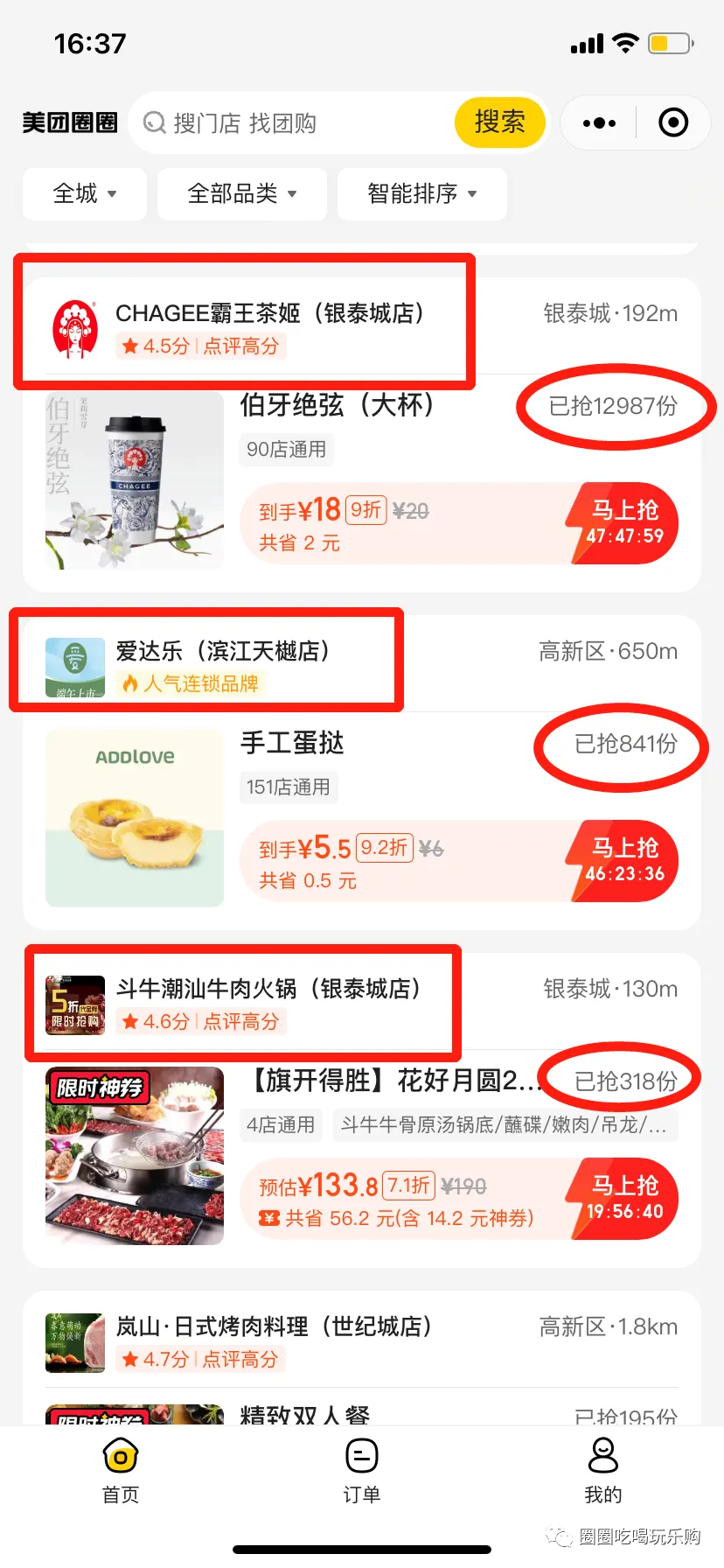Open the 全部品类 category dropdown
This screenshot has height=1568, width=724.
point(241,194)
